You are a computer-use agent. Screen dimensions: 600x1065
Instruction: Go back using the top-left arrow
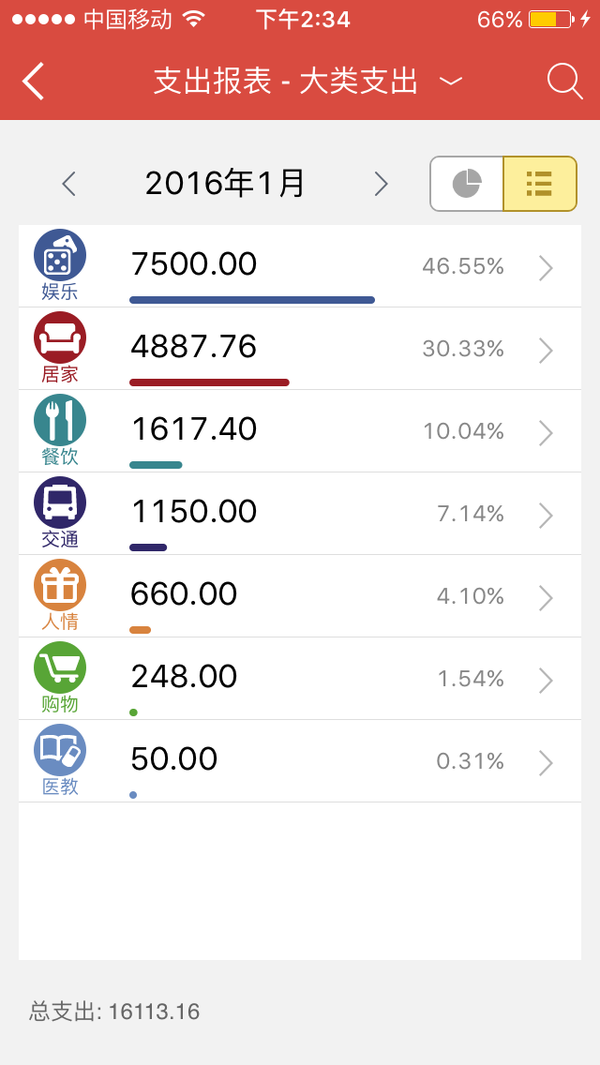pyautogui.click(x=33, y=82)
